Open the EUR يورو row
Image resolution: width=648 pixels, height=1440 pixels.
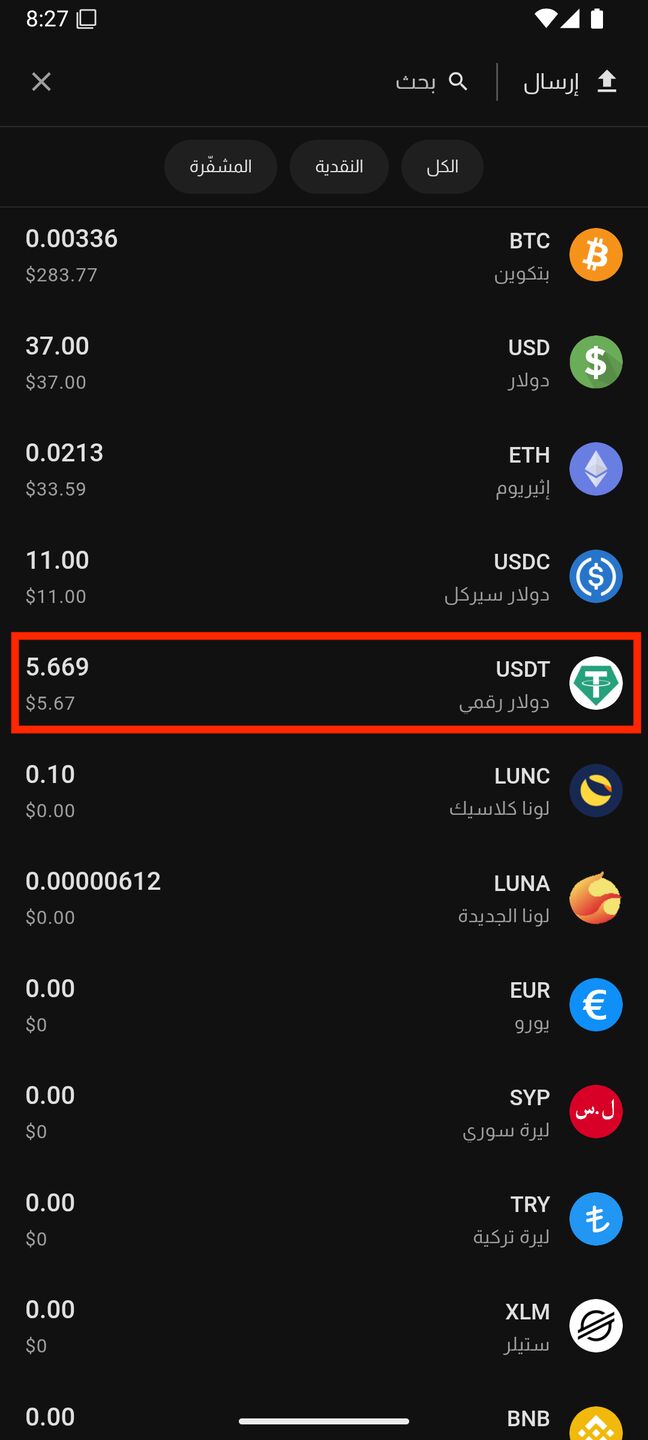tap(324, 1004)
